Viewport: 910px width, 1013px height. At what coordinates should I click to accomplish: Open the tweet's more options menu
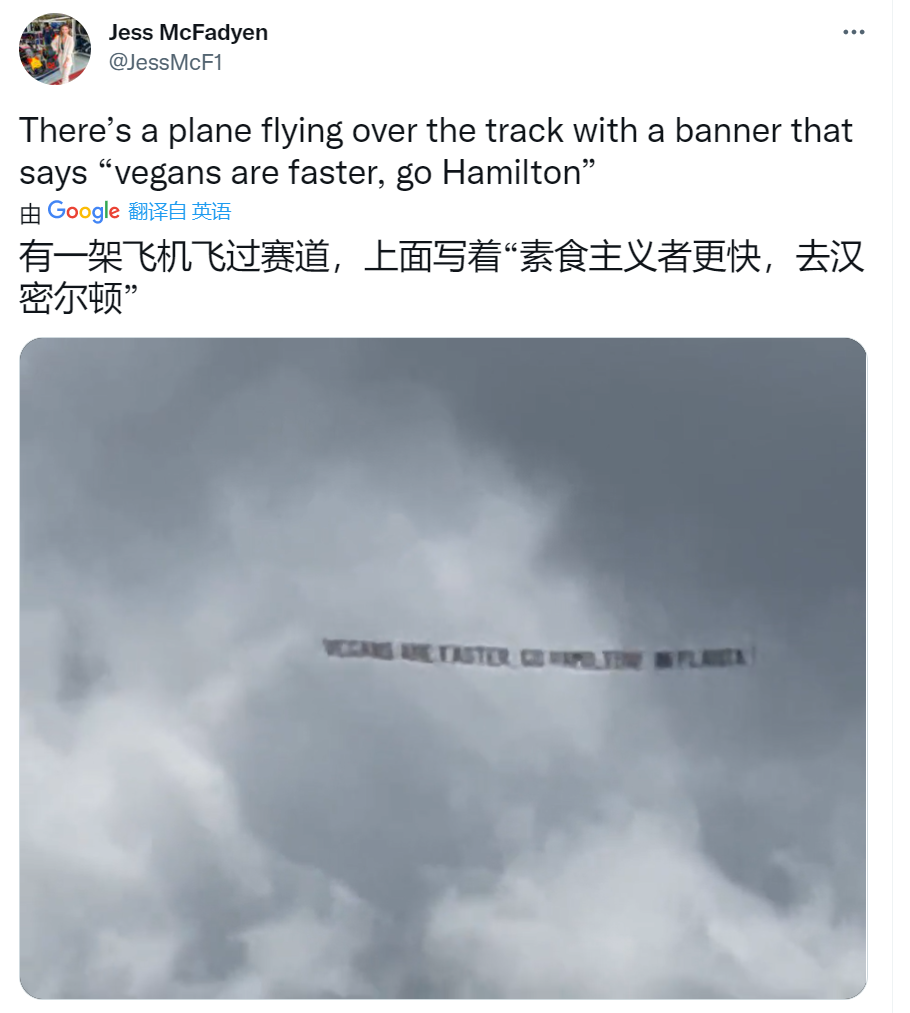853,33
